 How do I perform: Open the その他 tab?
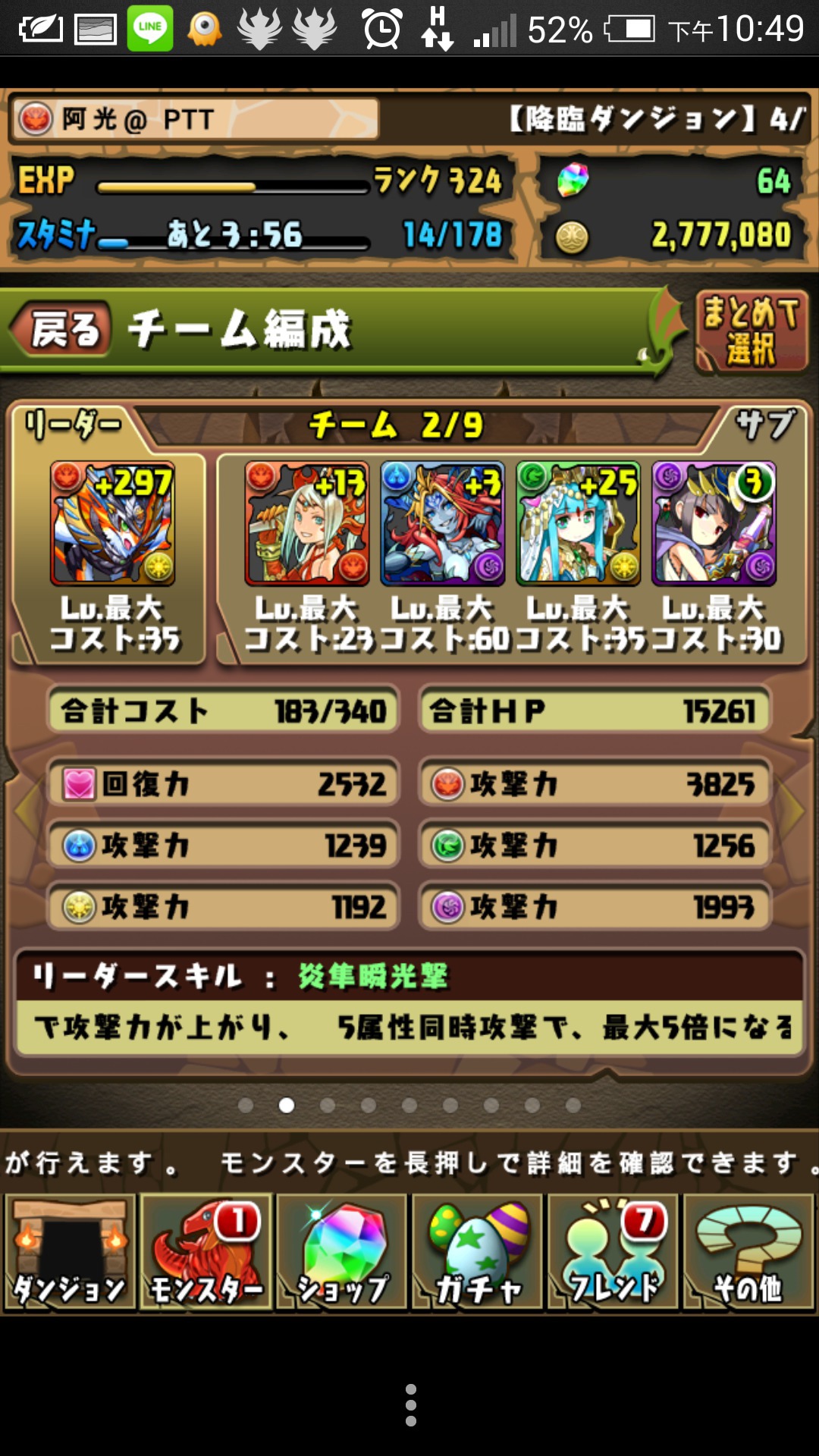click(x=748, y=1253)
